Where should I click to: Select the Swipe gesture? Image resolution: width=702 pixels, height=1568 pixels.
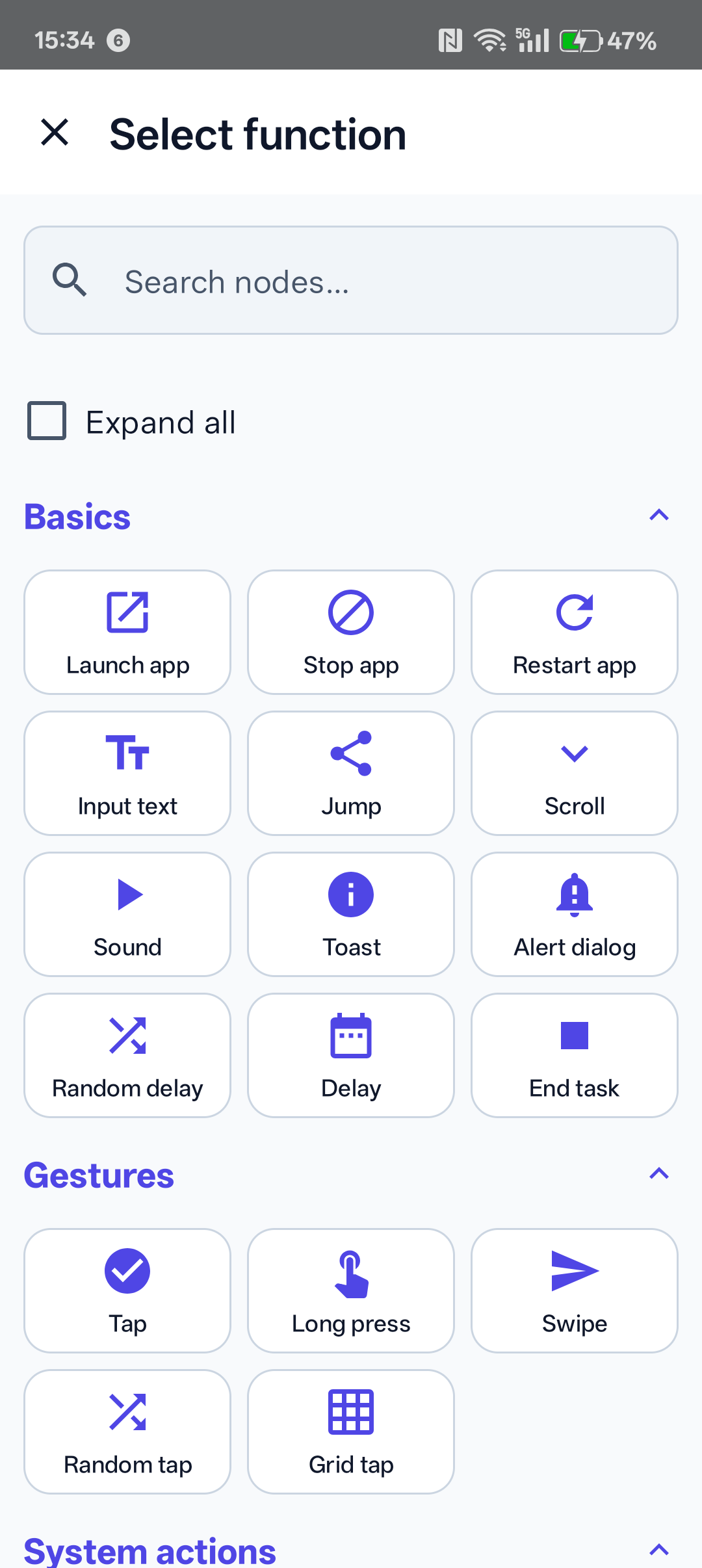(575, 1290)
